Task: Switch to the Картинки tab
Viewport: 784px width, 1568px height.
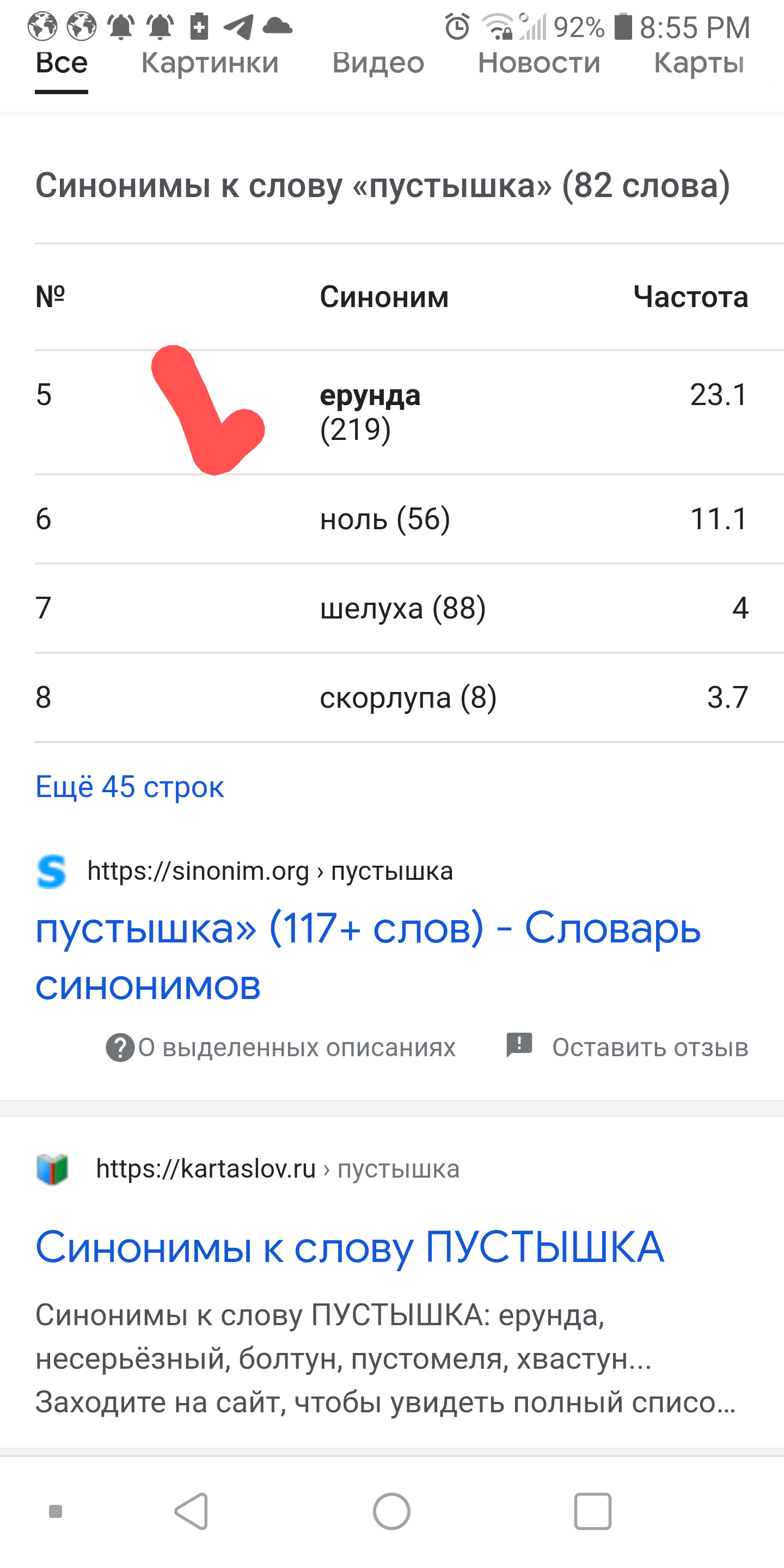Action: [x=210, y=63]
